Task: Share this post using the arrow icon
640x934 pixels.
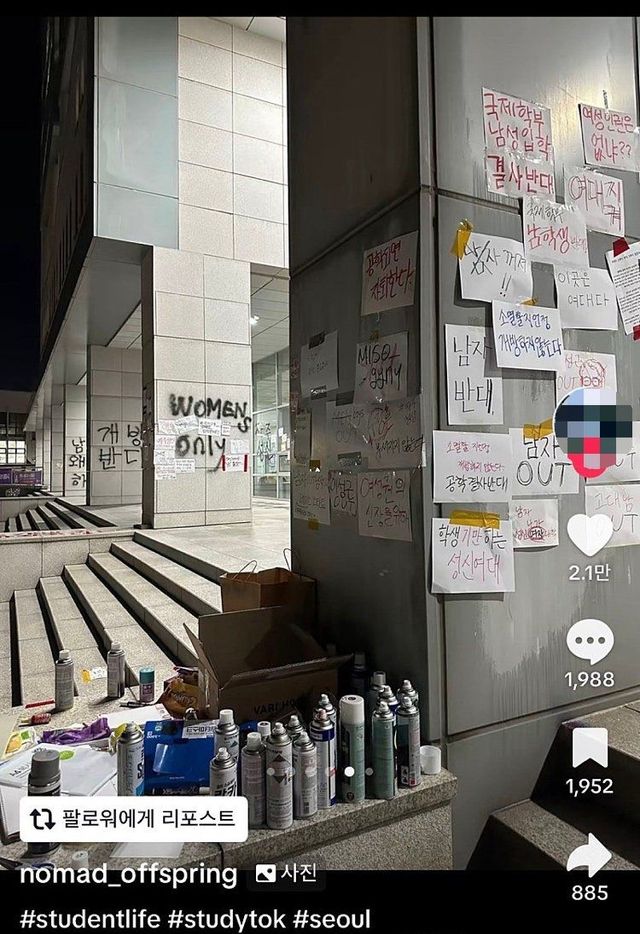Action: click(x=590, y=855)
